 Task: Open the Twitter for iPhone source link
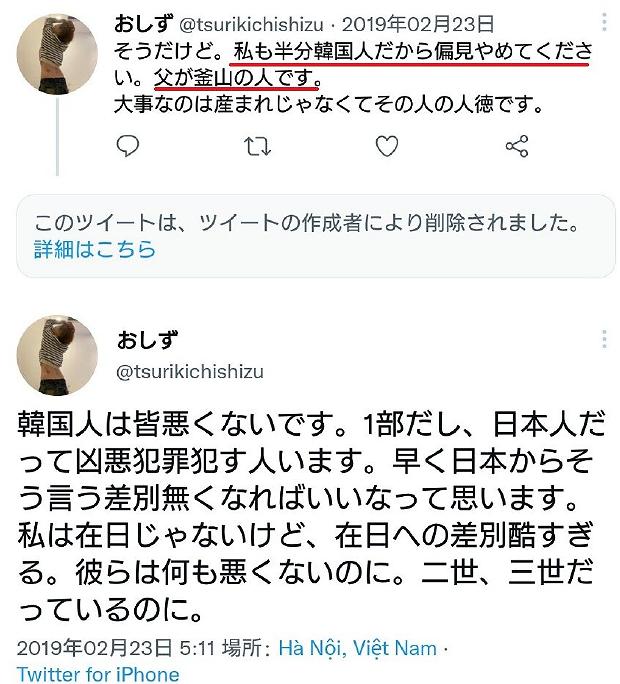(x=98, y=674)
